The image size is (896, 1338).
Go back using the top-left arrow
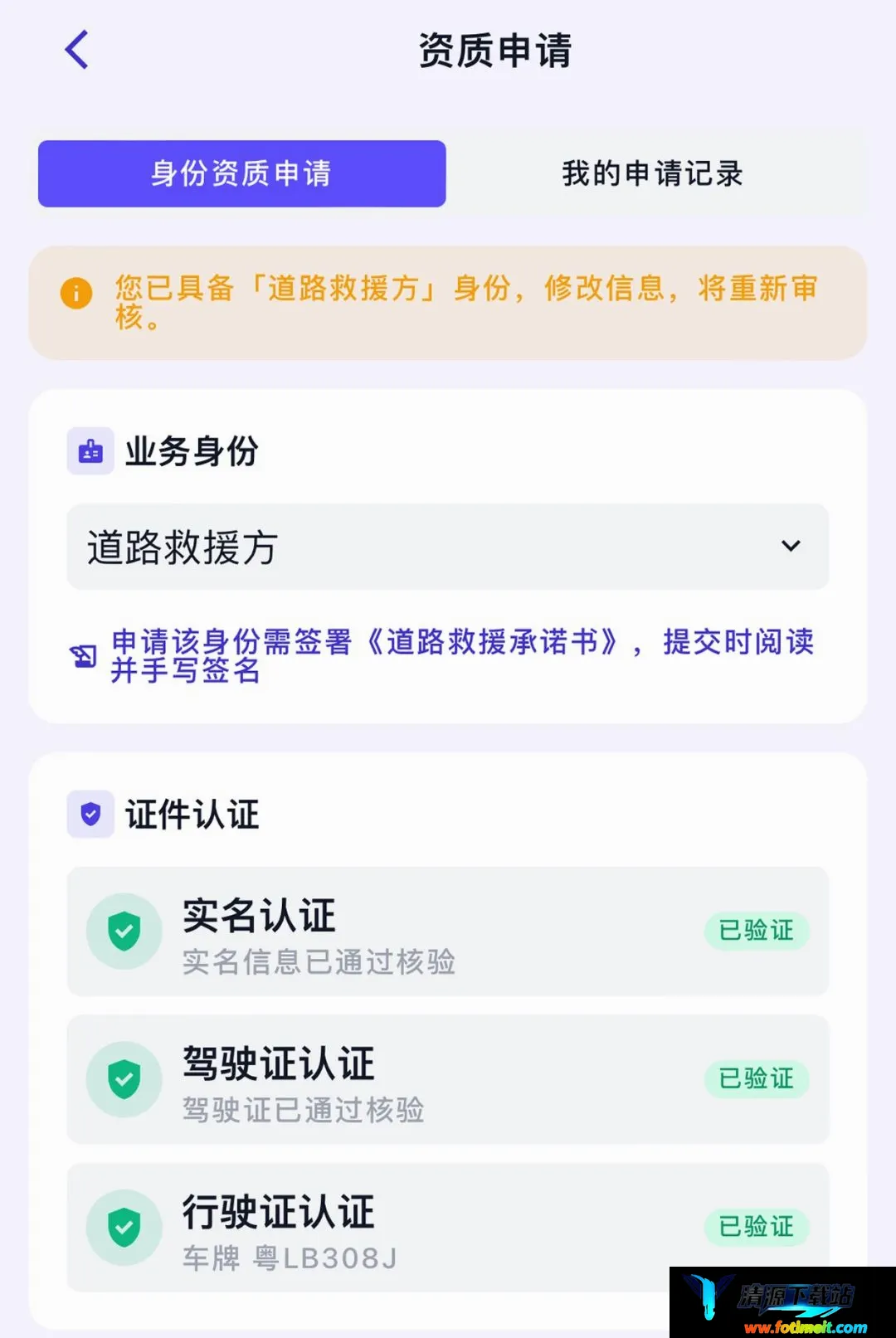[x=76, y=50]
